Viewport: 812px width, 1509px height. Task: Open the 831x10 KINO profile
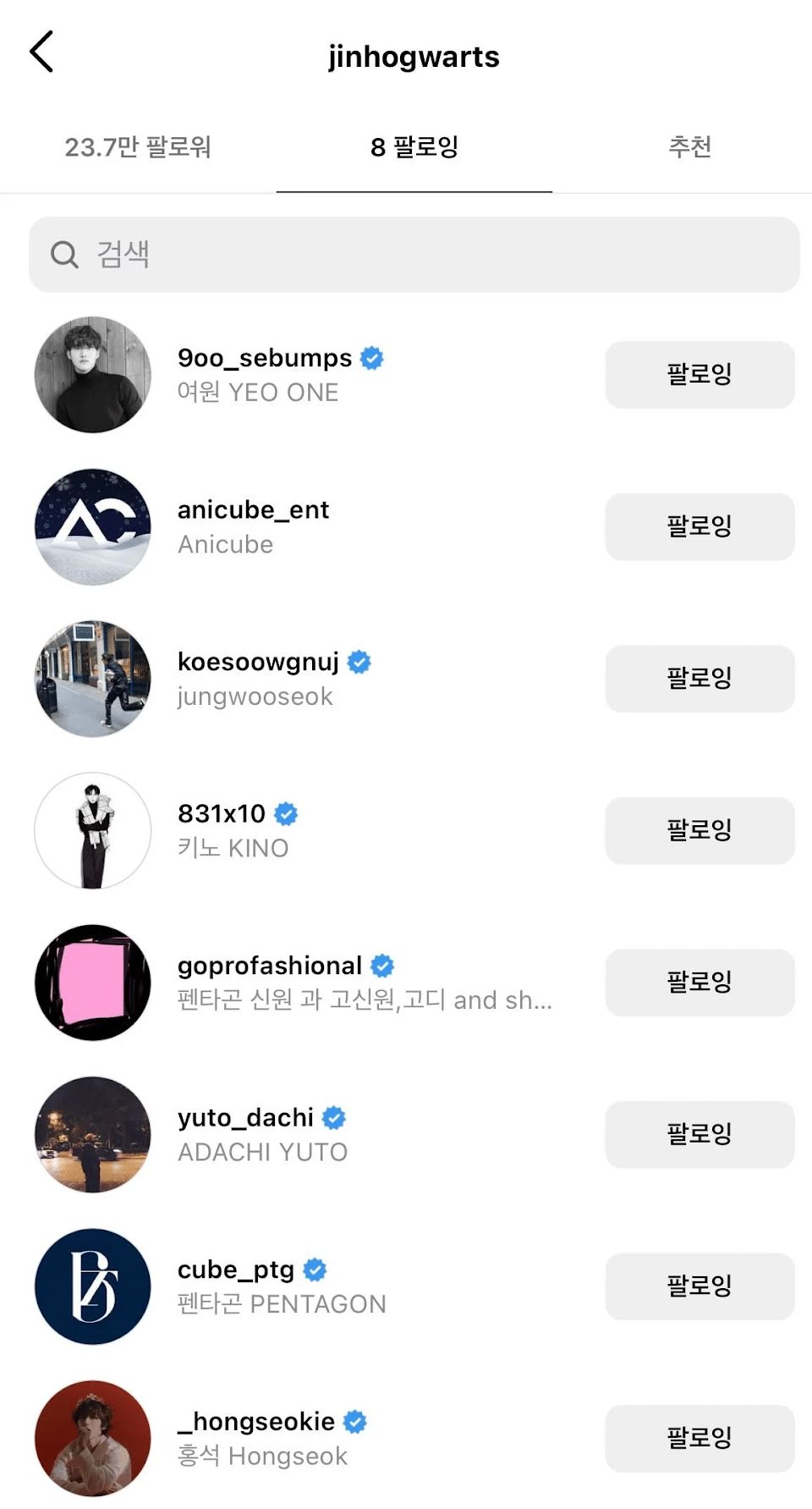click(x=222, y=814)
